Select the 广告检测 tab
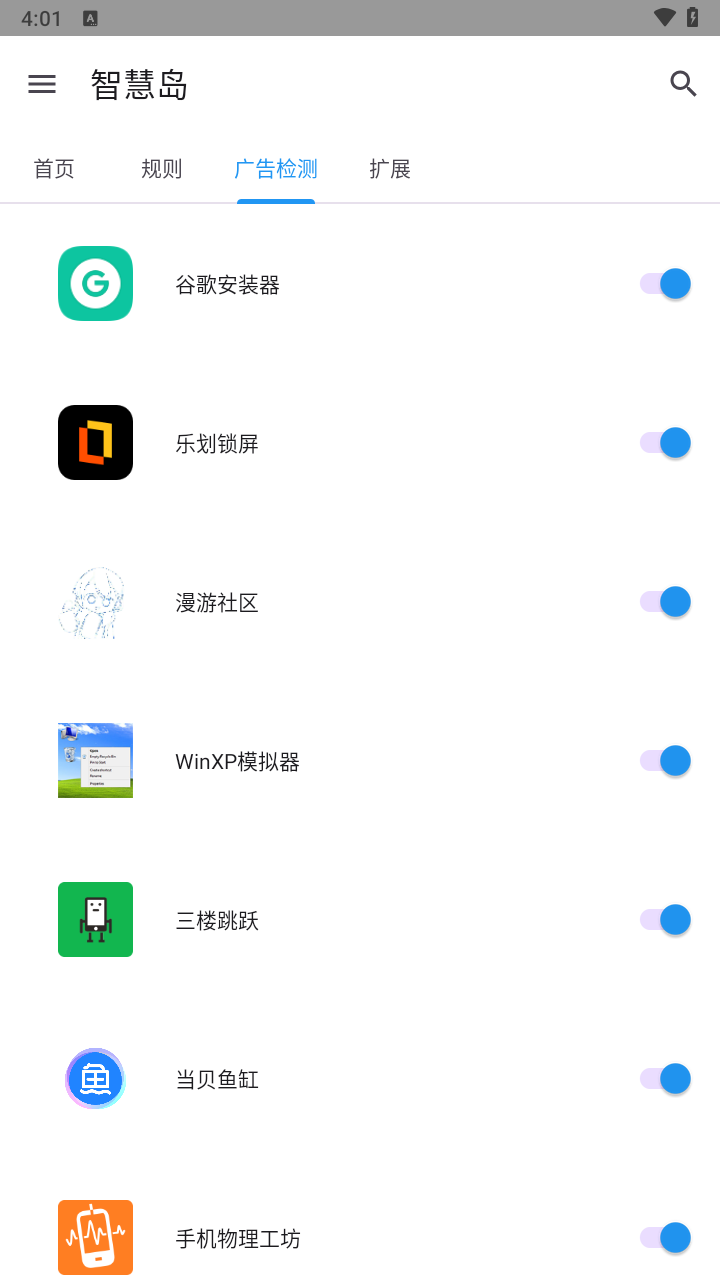 [x=275, y=169]
